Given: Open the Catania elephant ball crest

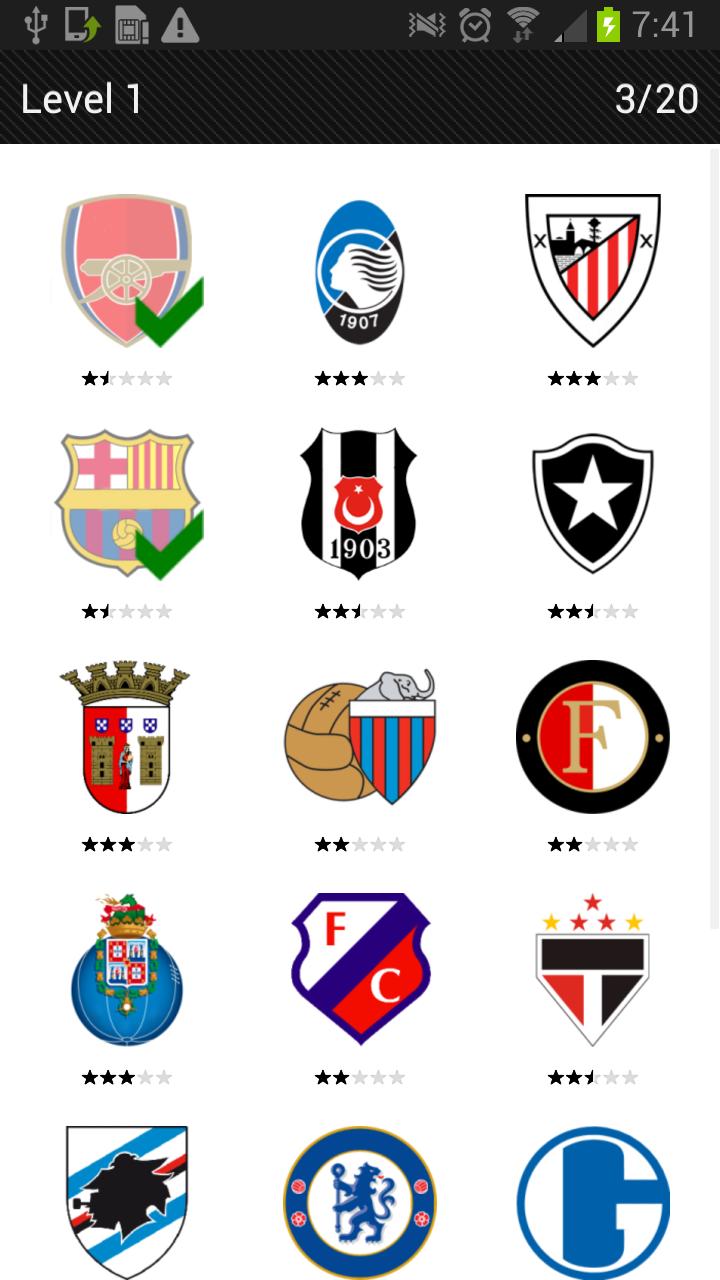Looking at the screenshot, I should click(360, 736).
